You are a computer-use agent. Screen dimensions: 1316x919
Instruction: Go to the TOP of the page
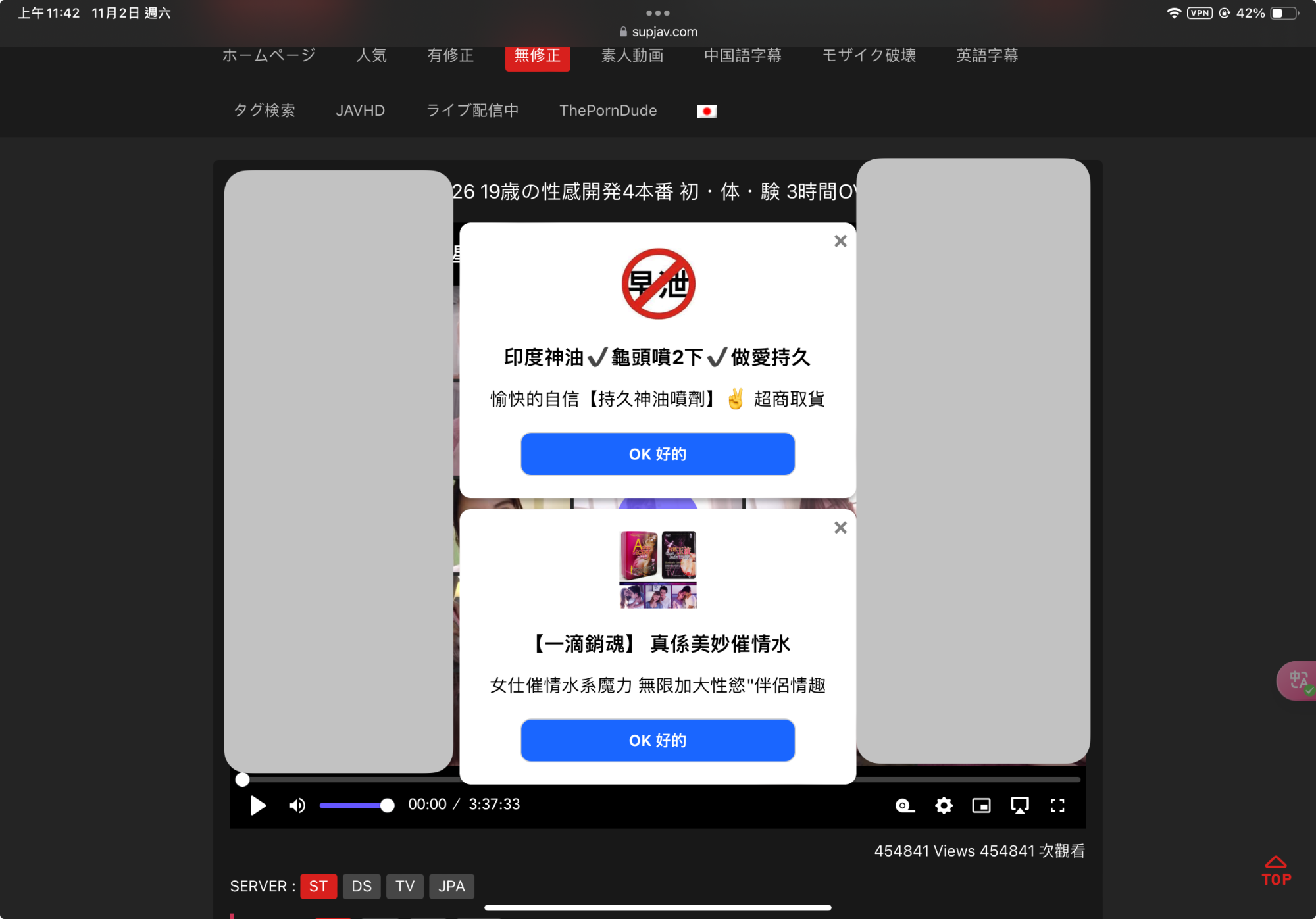click(1276, 872)
